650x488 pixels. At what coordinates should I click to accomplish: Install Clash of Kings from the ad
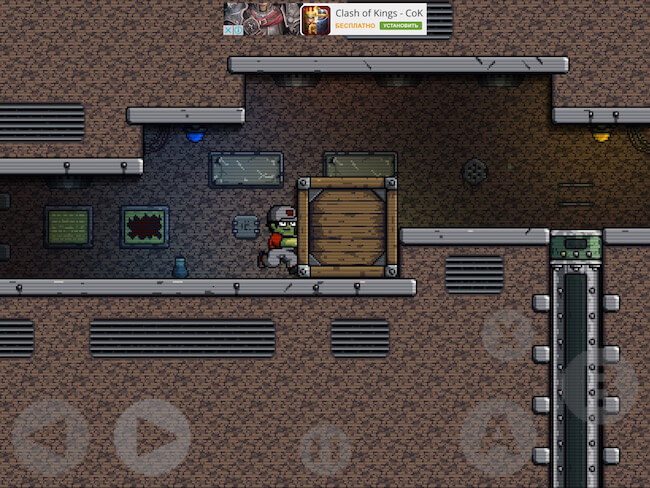click(x=400, y=25)
